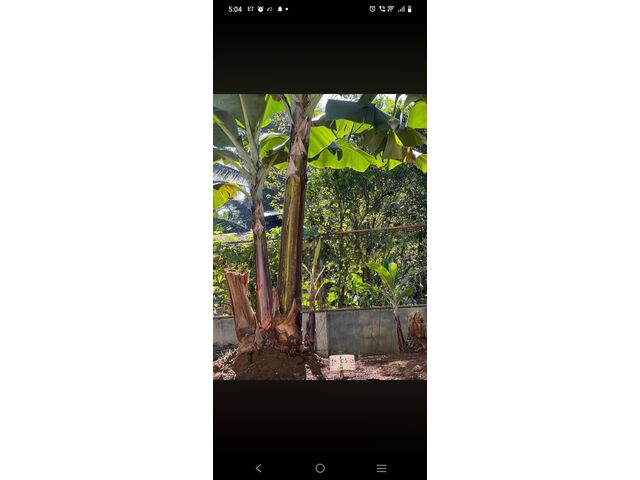640x480 pixels.
Task: Tap the home button in navigation bar
Action: (x=320, y=468)
